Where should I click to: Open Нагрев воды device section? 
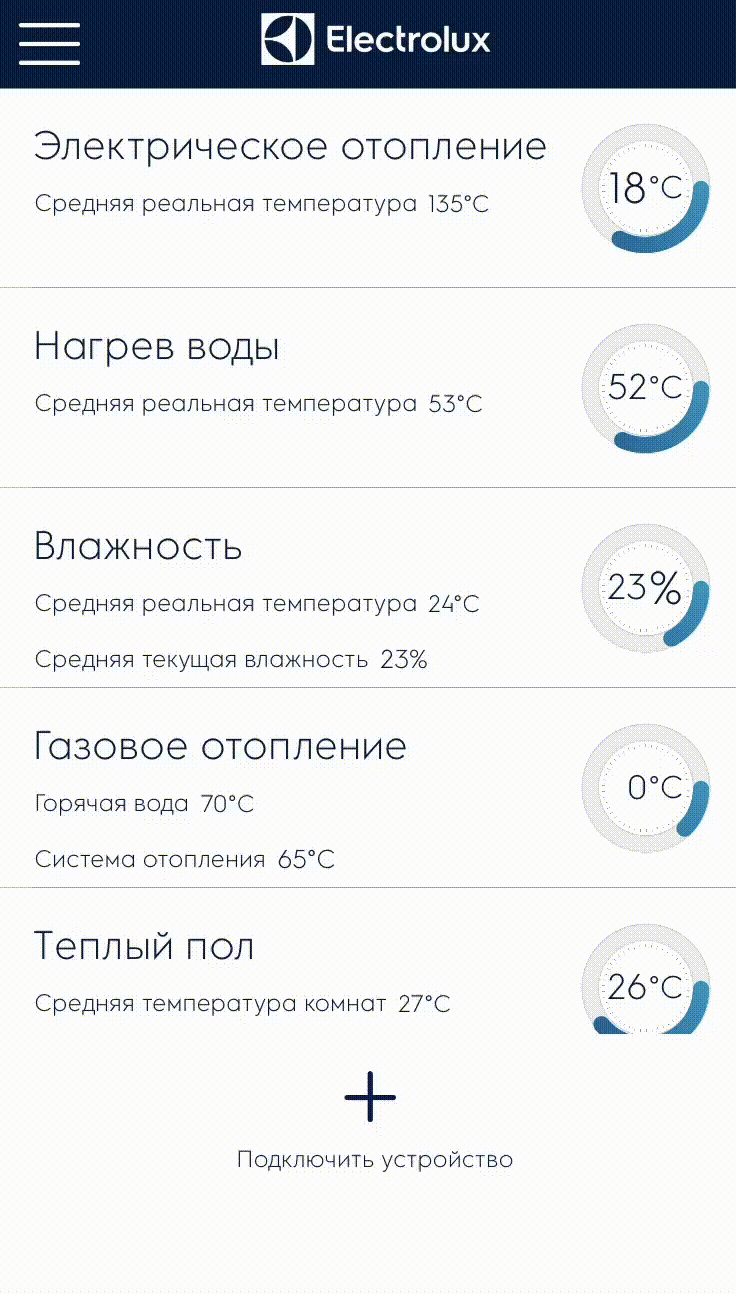click(x=157, y=347)
